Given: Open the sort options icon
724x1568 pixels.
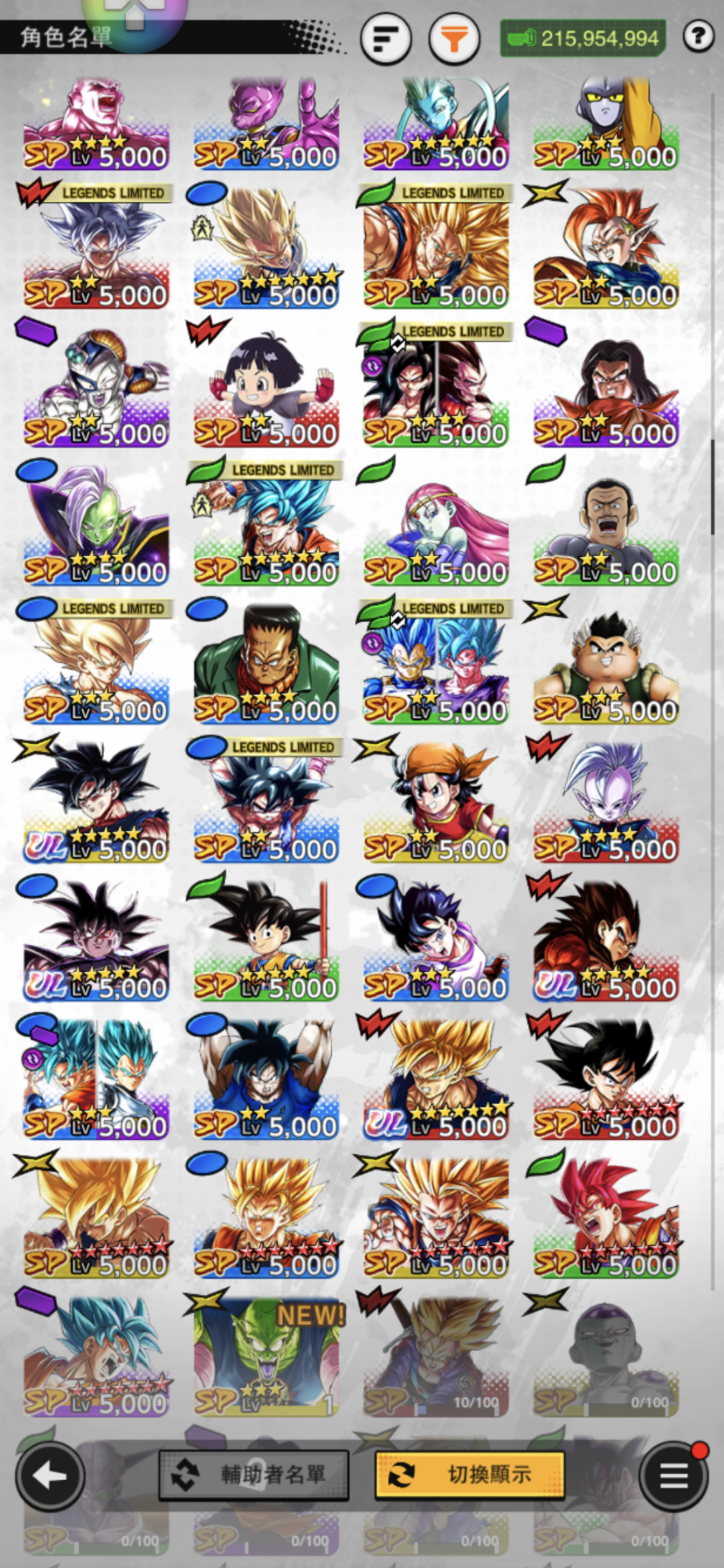Looking at the screenshot, I should pyautogui.click(x=385, y=40).
